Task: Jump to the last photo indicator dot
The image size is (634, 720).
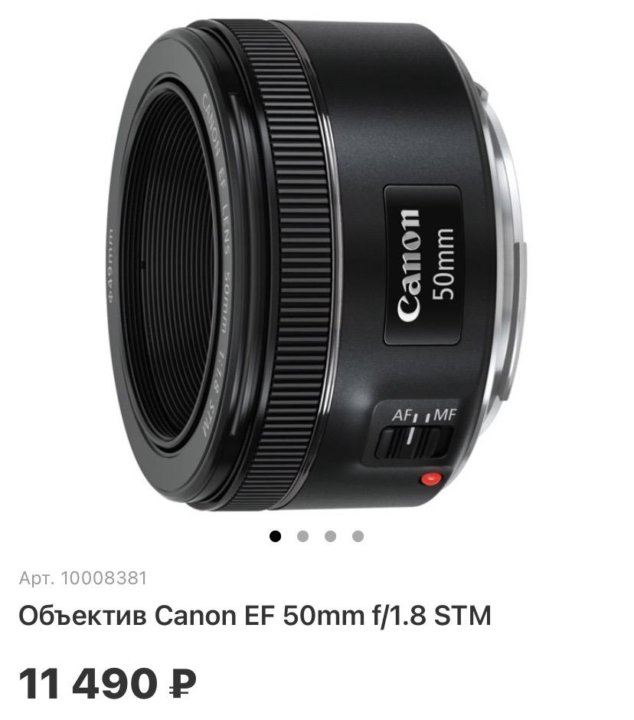Action: (x=358, y=536)
